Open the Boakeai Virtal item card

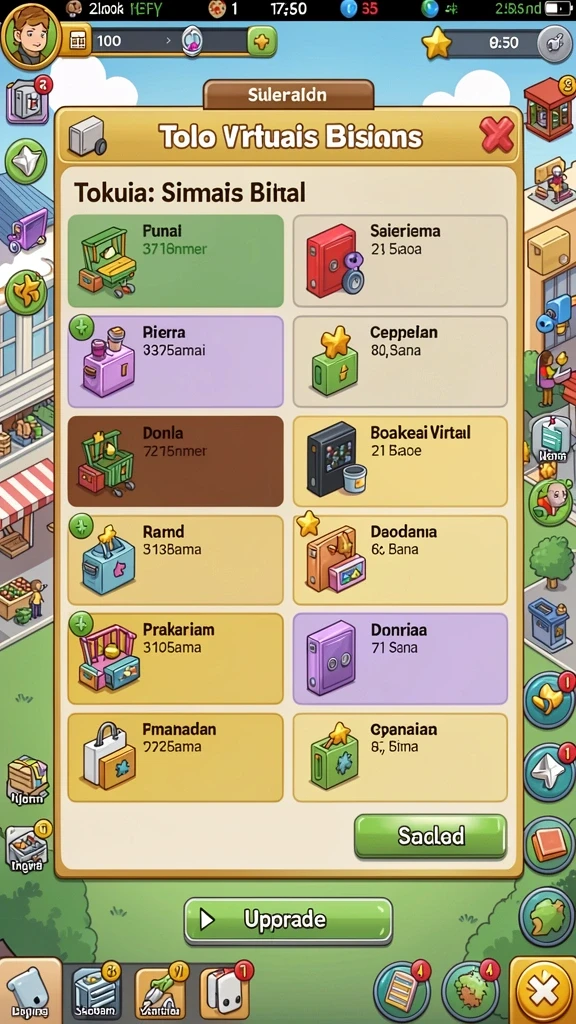pyautogui.click(x=400, y=461)
